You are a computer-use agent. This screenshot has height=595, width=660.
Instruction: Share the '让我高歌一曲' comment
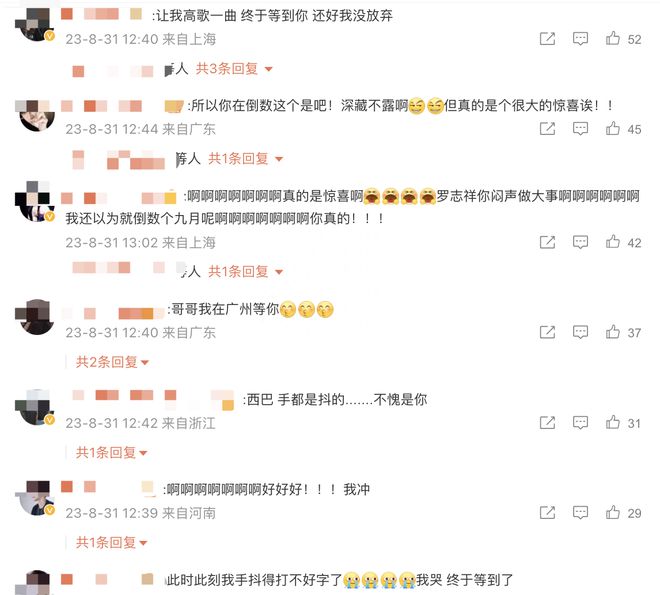tap(547, 39)
